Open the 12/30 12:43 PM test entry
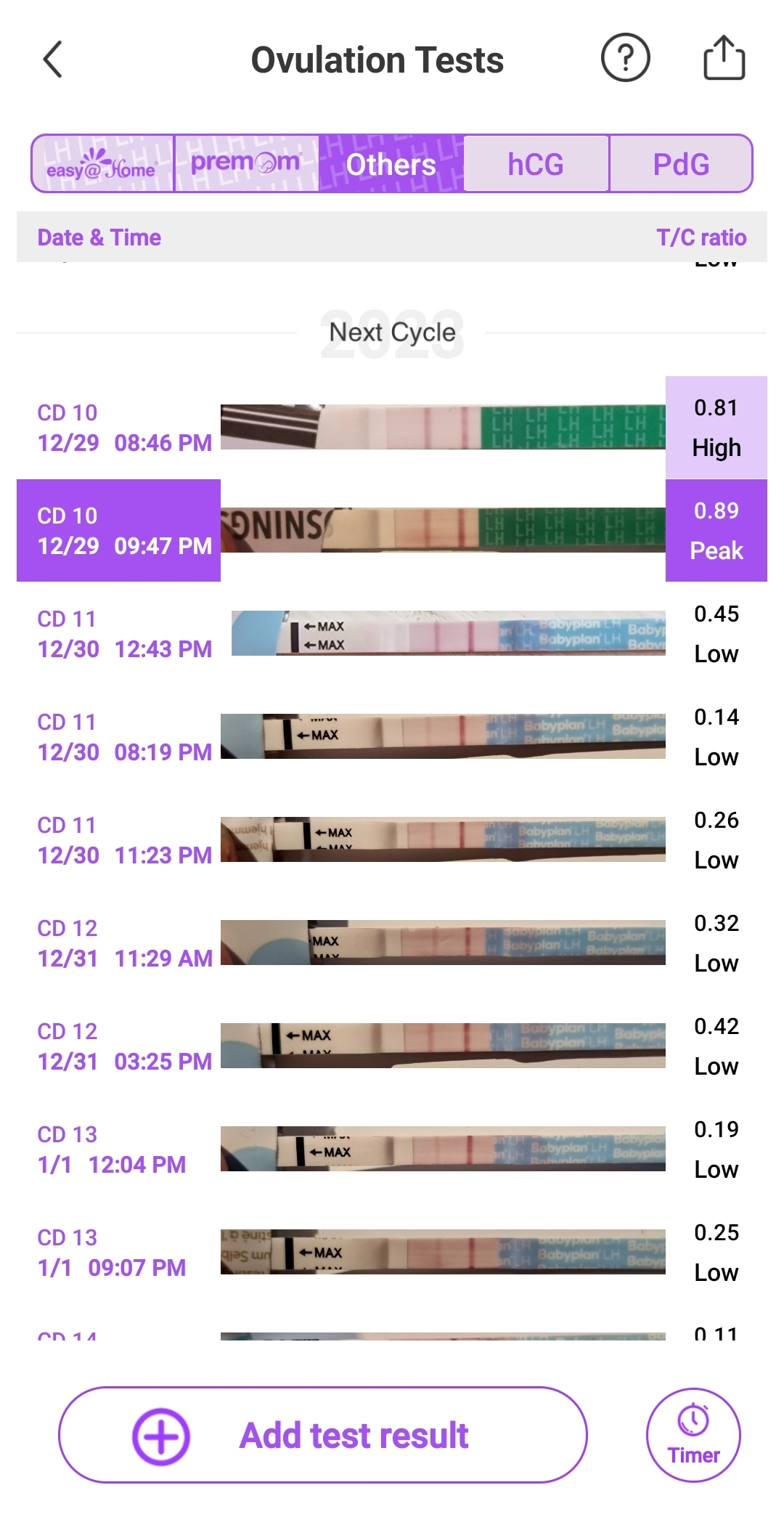Viewport: 784px width, 1530px height. (392, 634)
